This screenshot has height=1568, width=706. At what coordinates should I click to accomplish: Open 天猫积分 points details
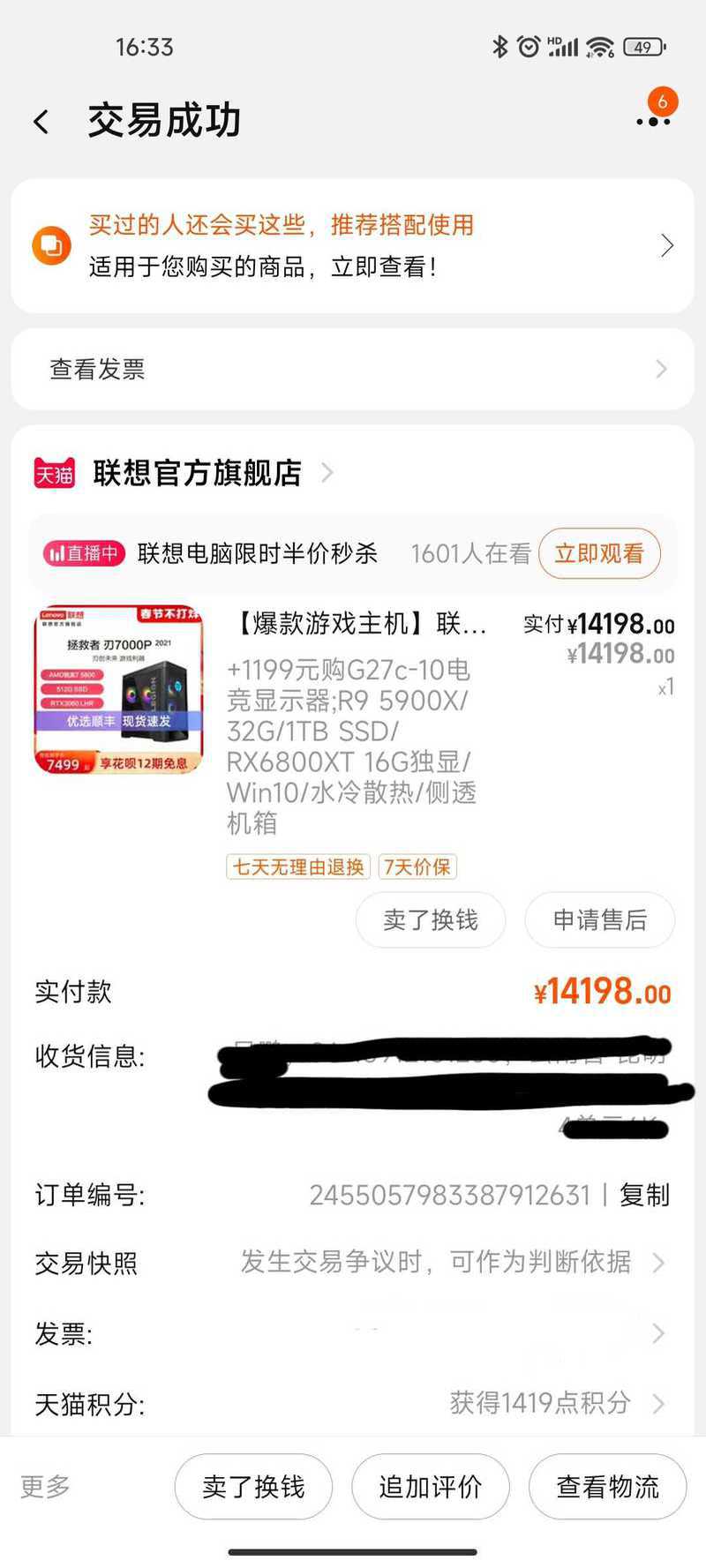click(352, 1403)
